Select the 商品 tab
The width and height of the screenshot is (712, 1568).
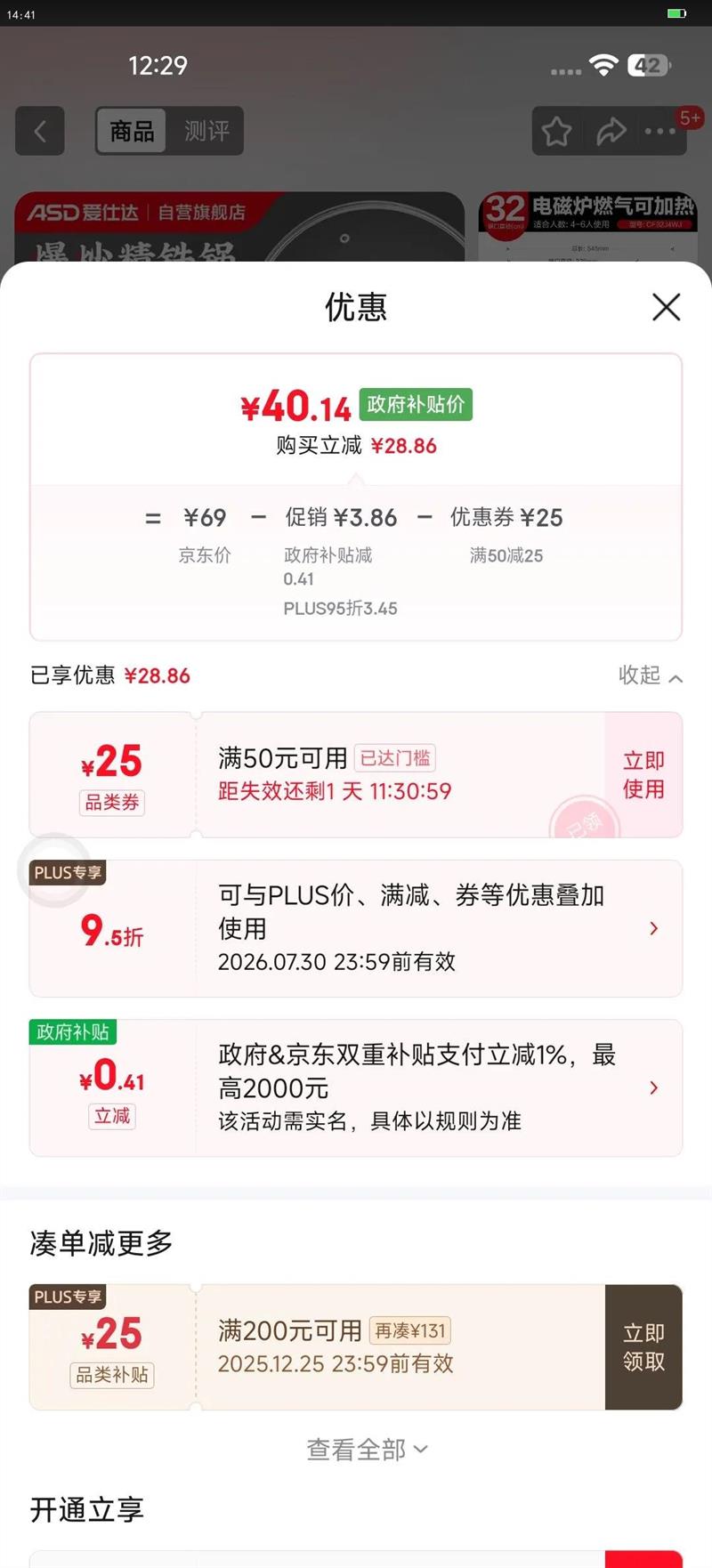coord(131,131)
